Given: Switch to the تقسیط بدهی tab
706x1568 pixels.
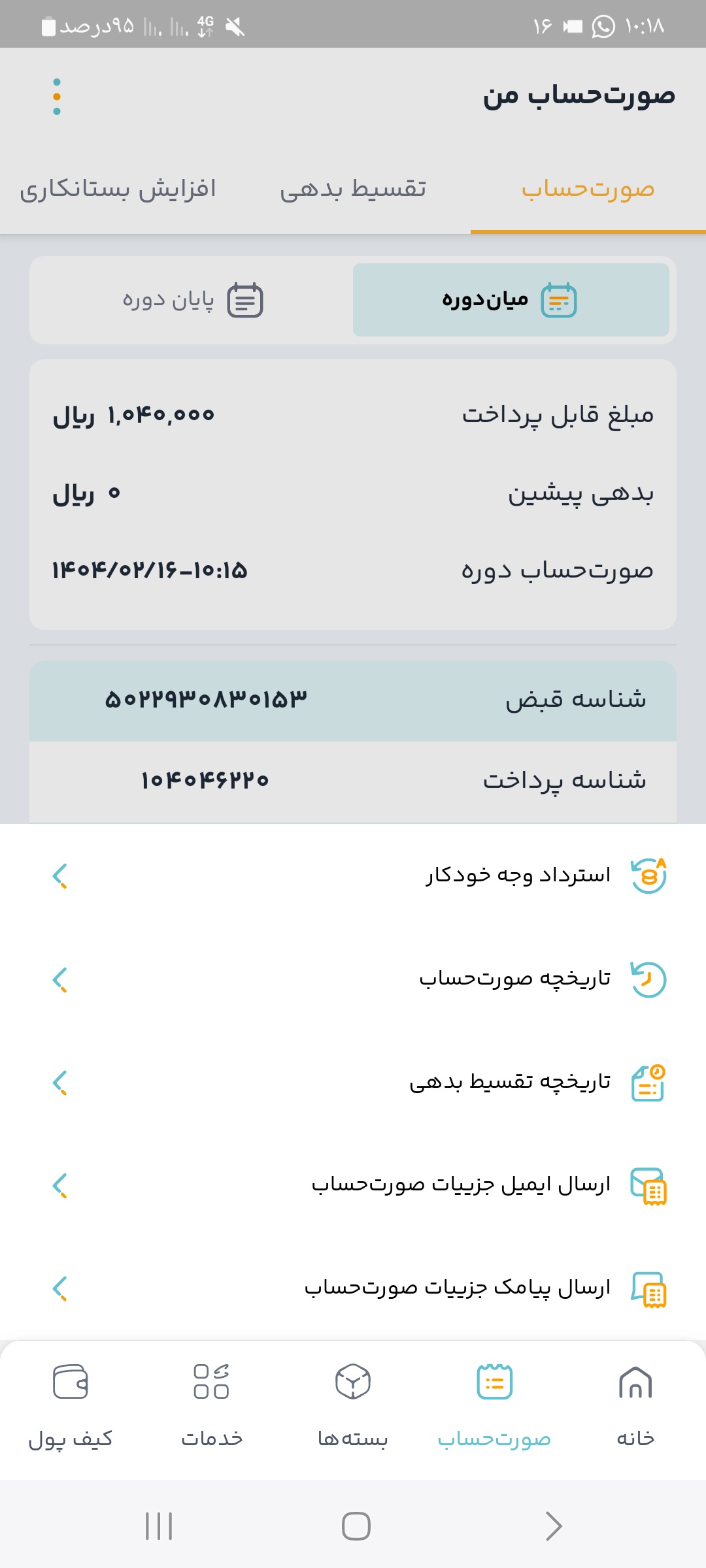Looking at the screenshot, I should pyautogui.click(x=353, y=189).
